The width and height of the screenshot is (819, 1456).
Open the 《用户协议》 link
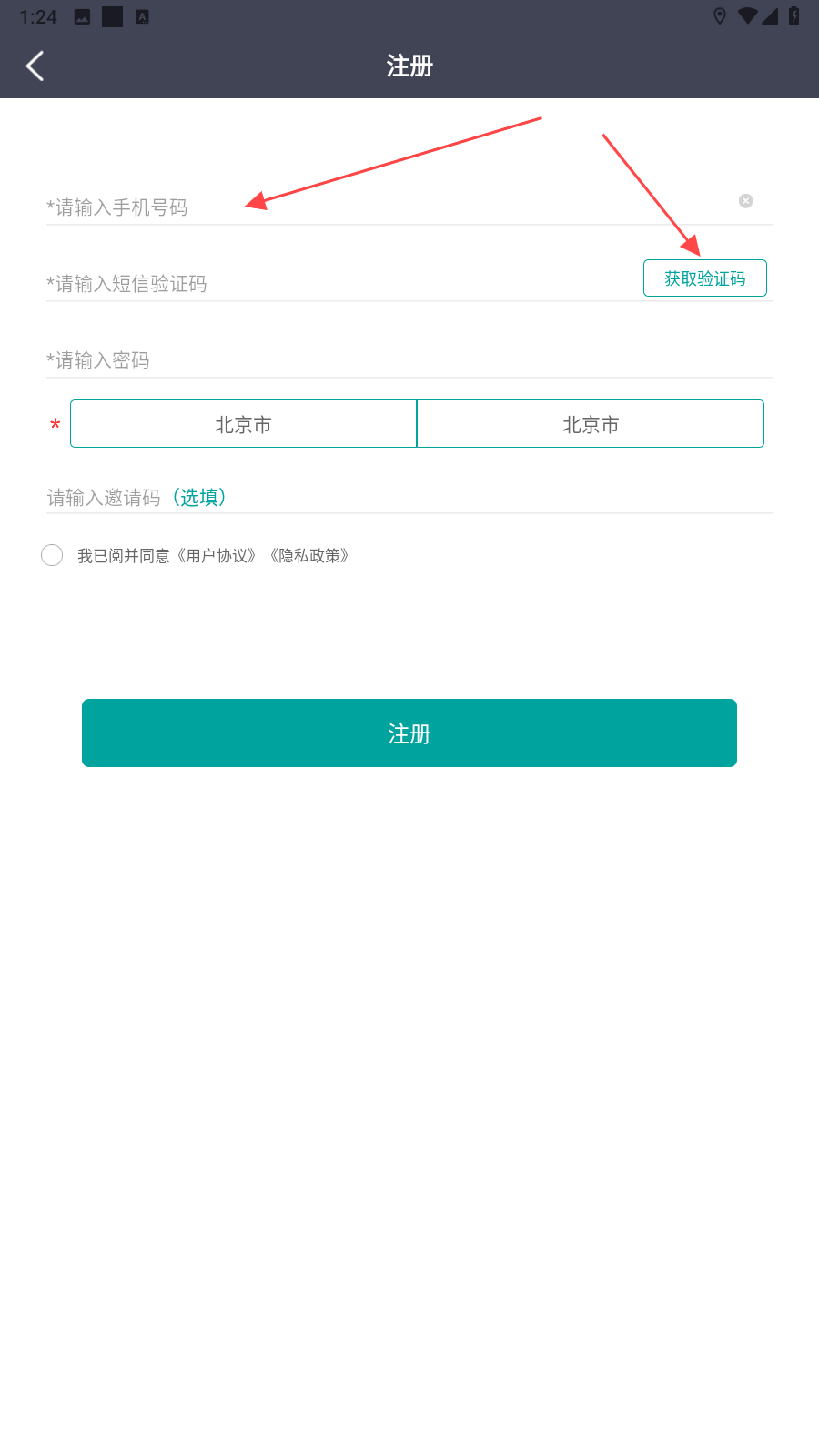coord(217,556)
